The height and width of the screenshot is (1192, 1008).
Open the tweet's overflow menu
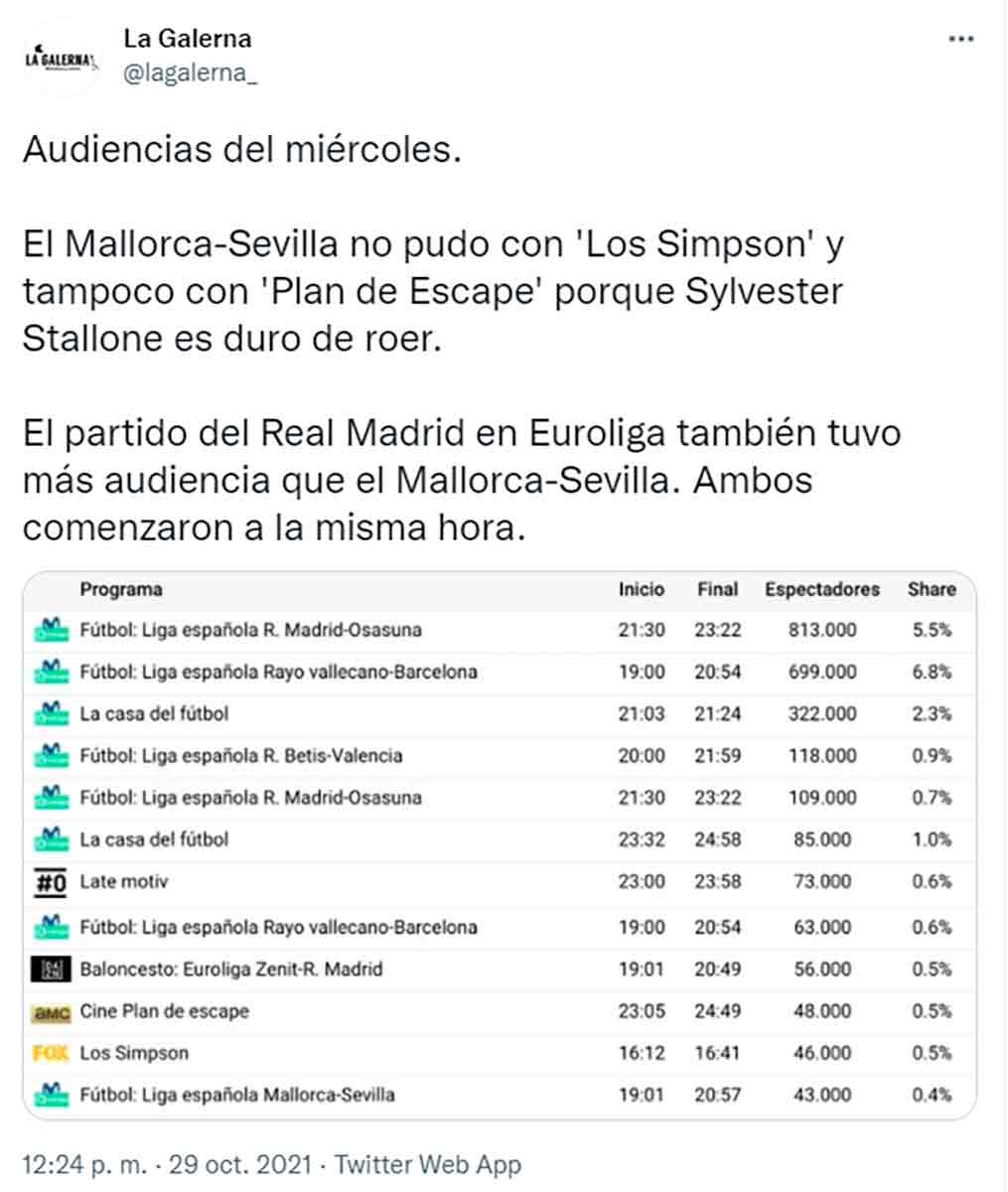(x=961, y=40)
